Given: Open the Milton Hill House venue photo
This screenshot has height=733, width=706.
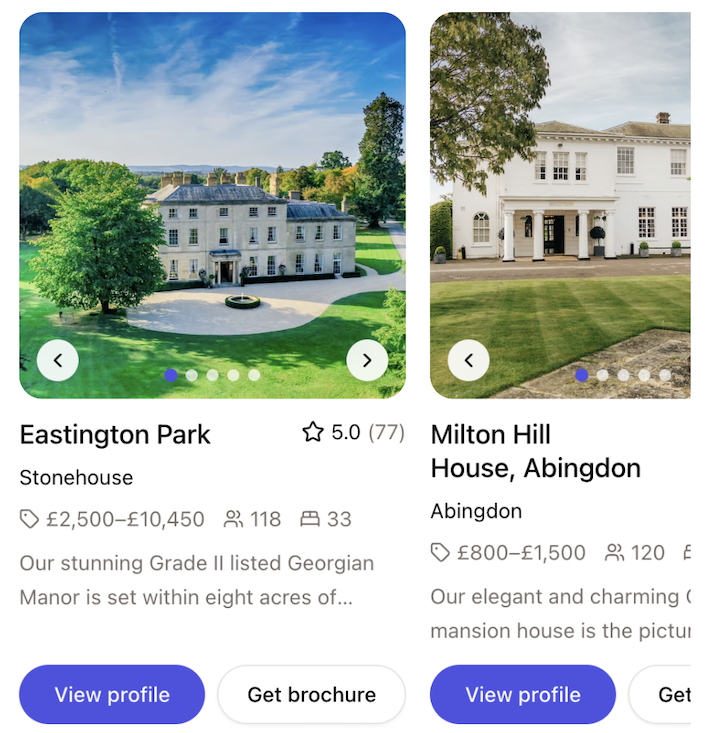Looking at the screenshot, I should (560, 200).
